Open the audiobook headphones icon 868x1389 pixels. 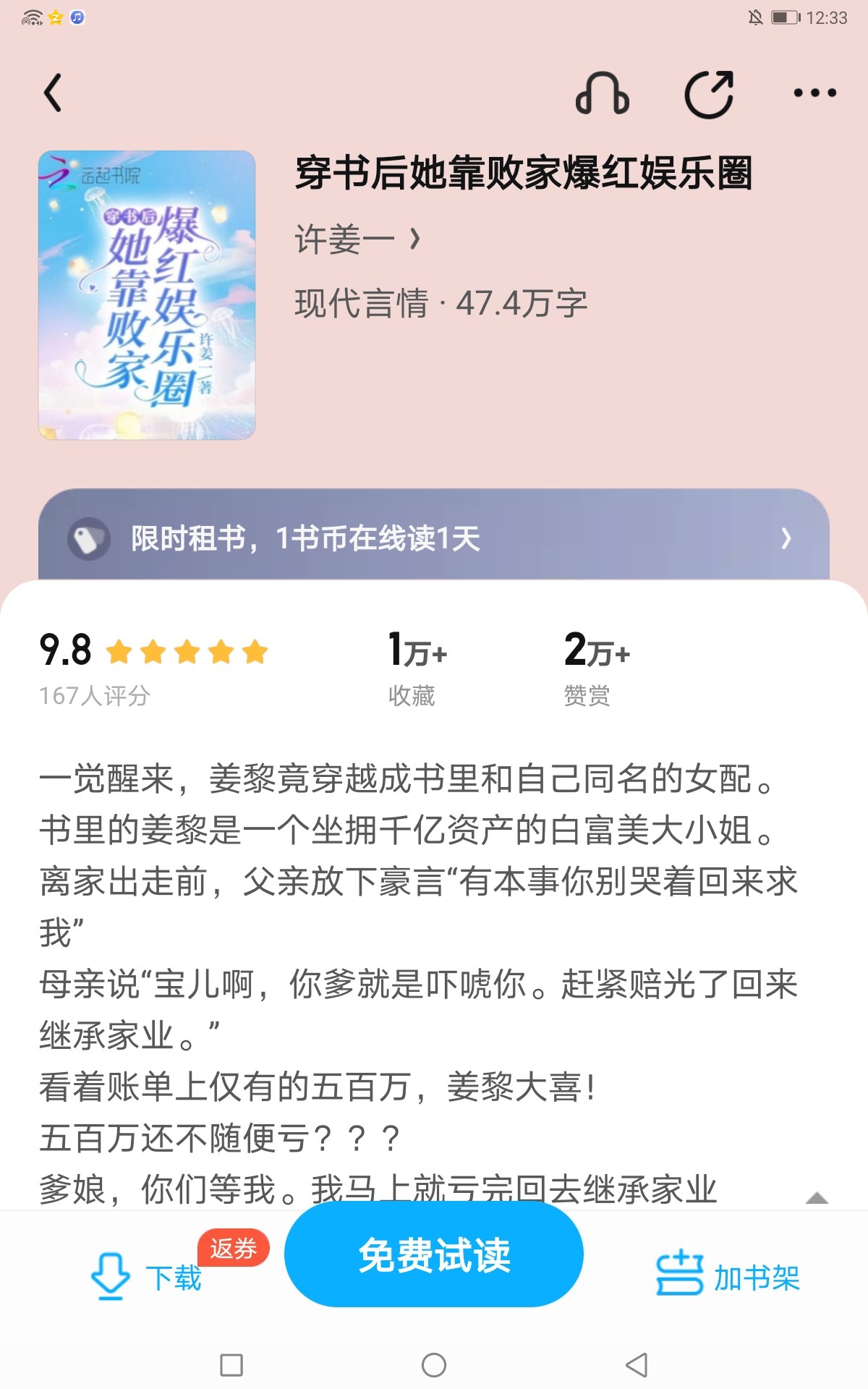(x=602, y=93)
